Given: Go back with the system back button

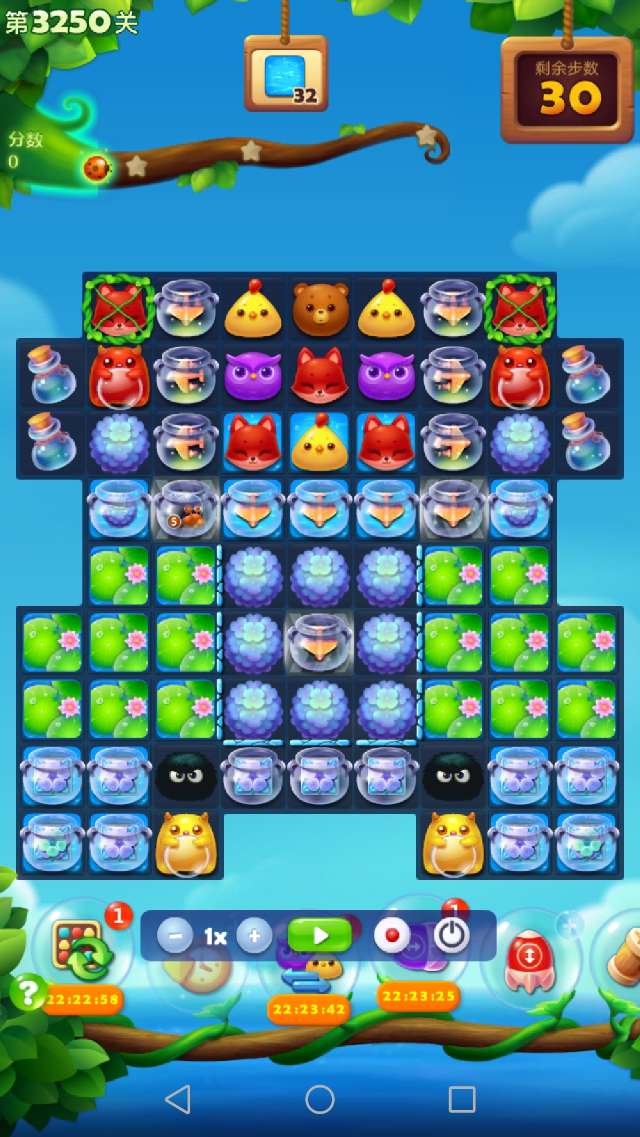Looking at the screenshot, I should pos(178,1099).
